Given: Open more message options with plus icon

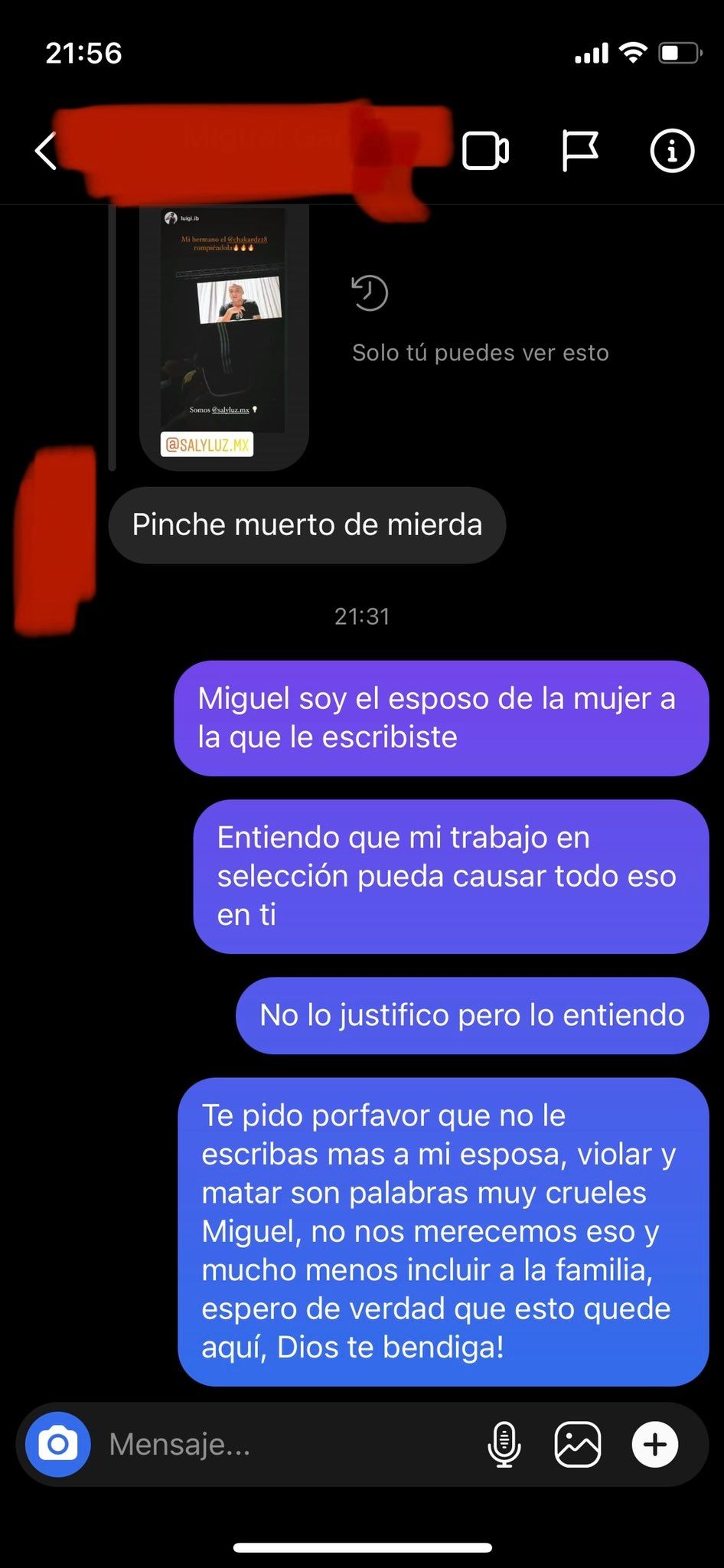Looking at the screenshot, I should 655,1444.
